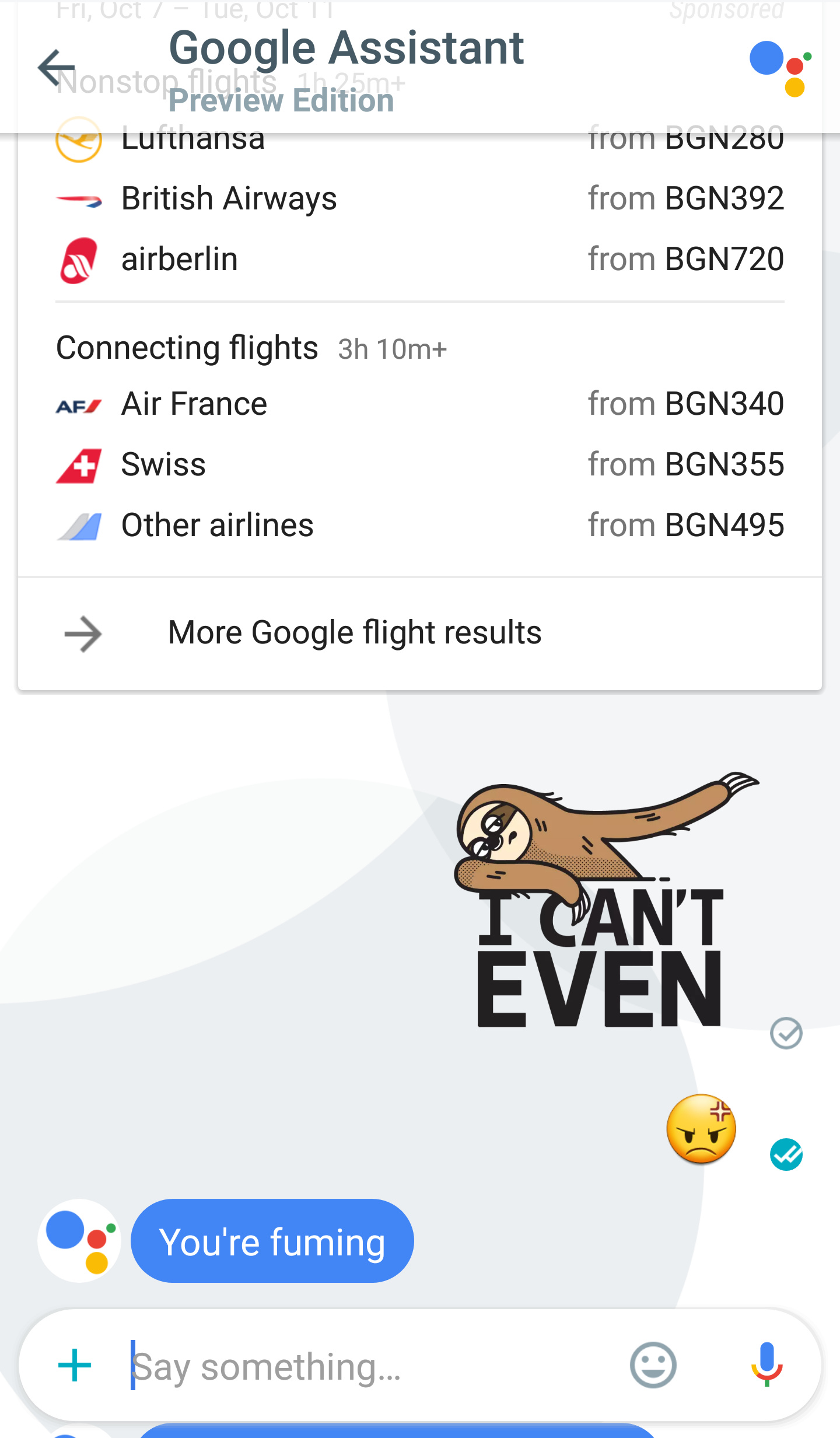Screen dimensions: 840x1438
Task: Choose Swiss connecting flight
Action: 419,465
